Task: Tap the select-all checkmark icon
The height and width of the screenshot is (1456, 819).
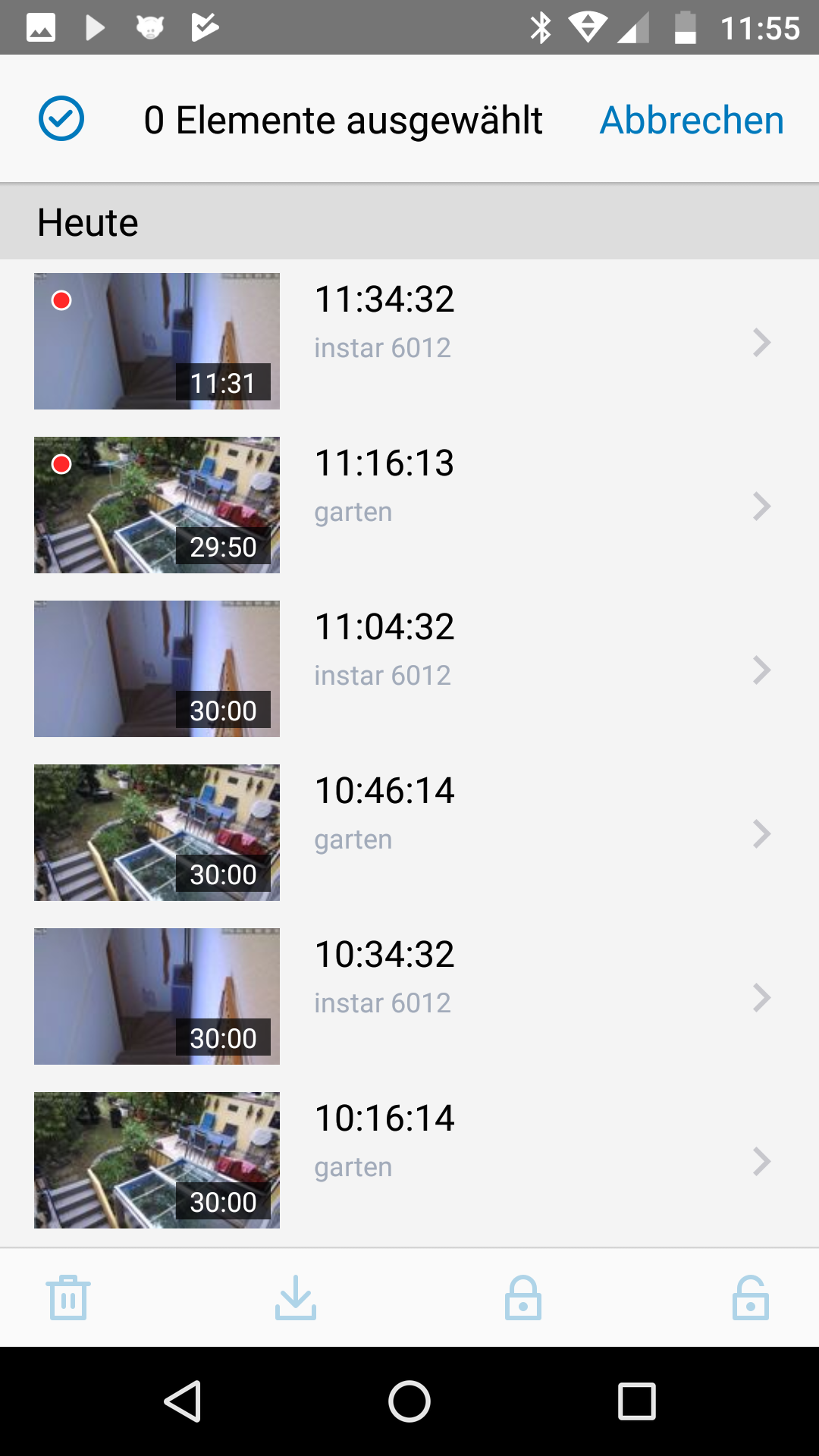Action: pyautogui.click(x=61, y=119)
